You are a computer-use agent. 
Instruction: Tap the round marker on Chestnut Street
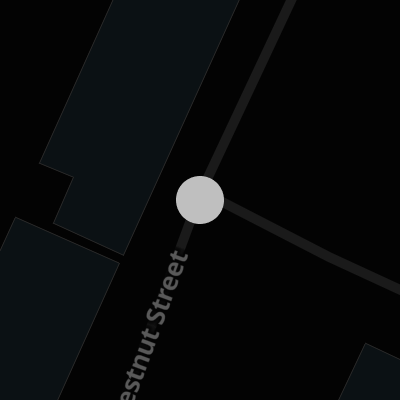[200, 200]
